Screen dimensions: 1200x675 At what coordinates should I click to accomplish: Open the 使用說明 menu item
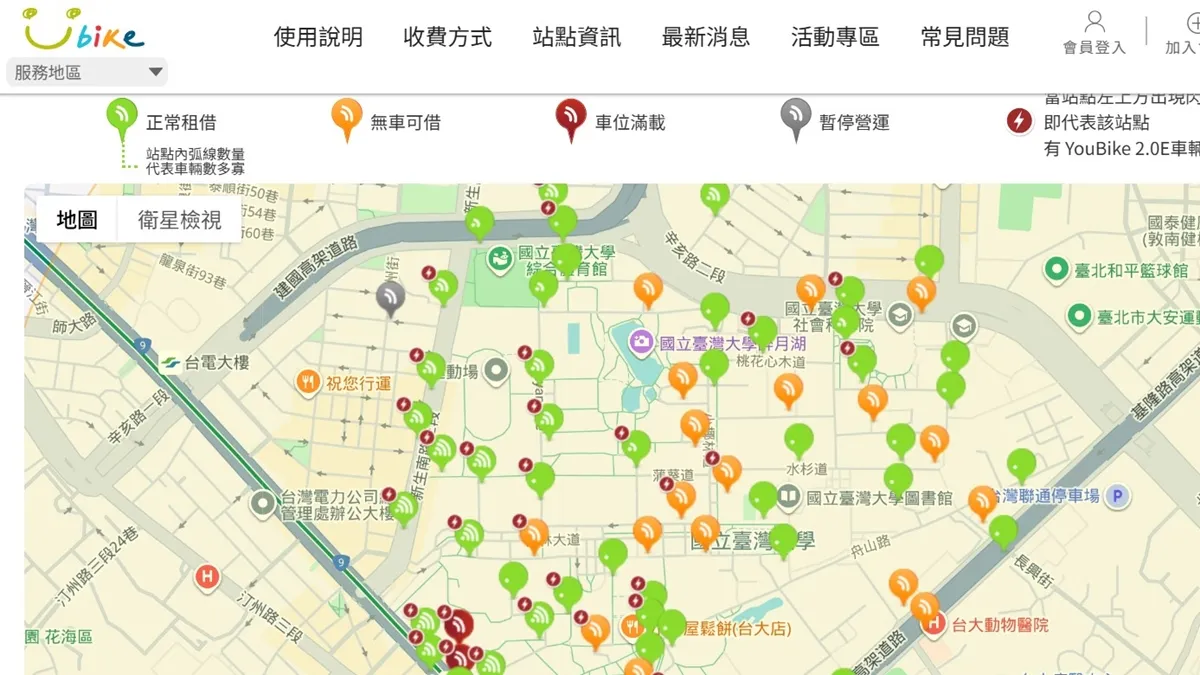click(x=318, y=38)
